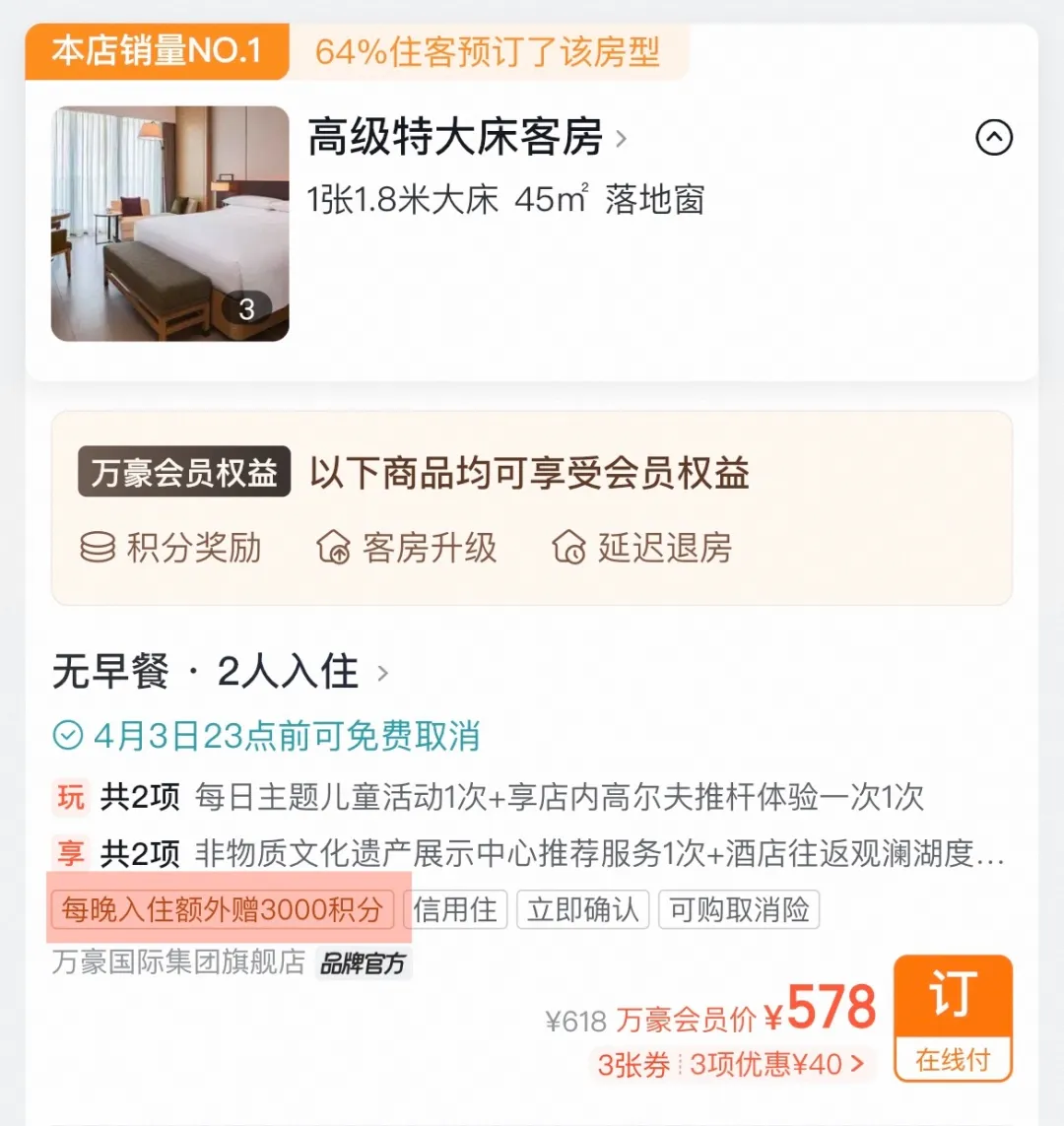Viewport: 1064px width, 1126px height.
Task: Open the room photo gallery
Action: coord(170,225)
